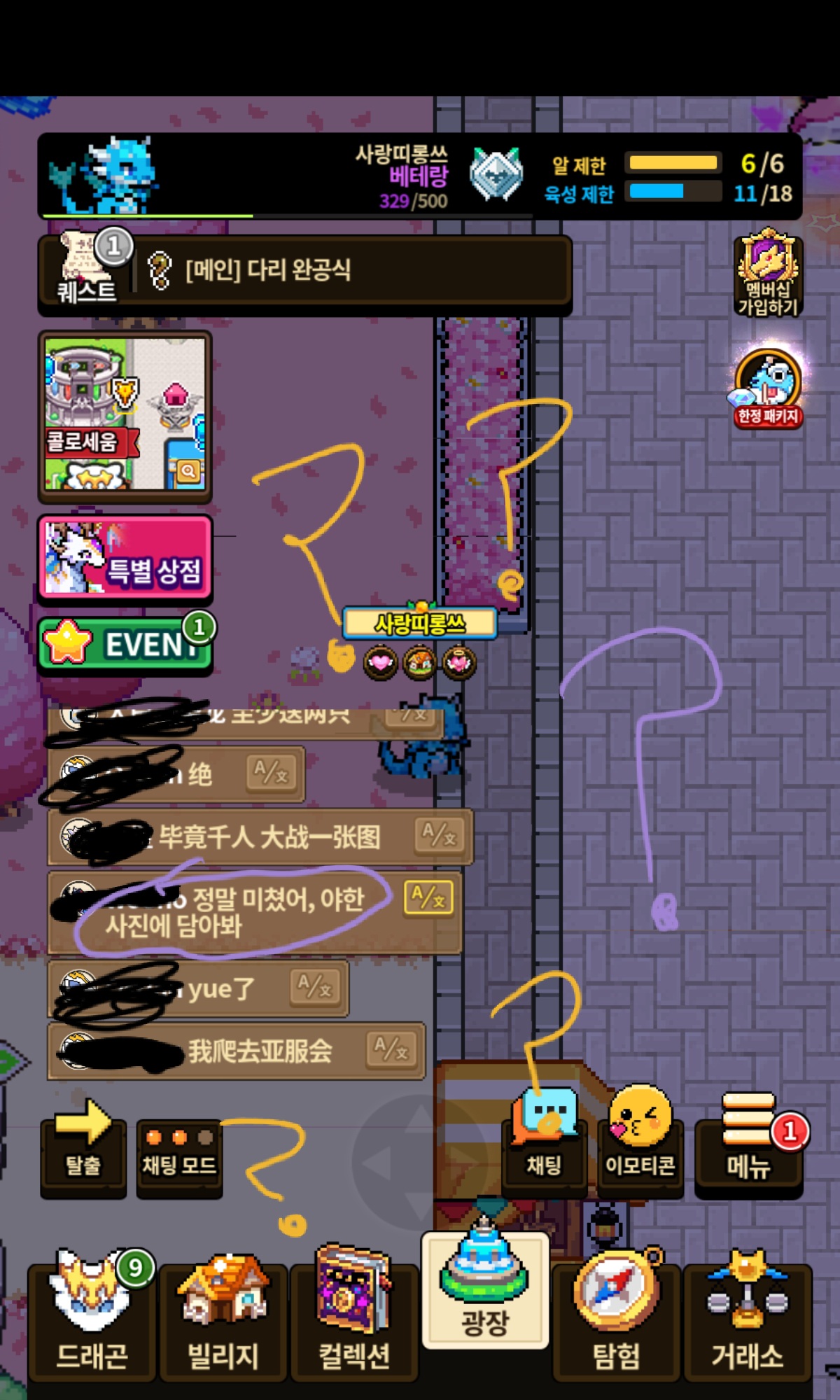Open the 콜로세움 minimap tile
This screenshot has height=1400, width=840.
[x=125, y=416]
